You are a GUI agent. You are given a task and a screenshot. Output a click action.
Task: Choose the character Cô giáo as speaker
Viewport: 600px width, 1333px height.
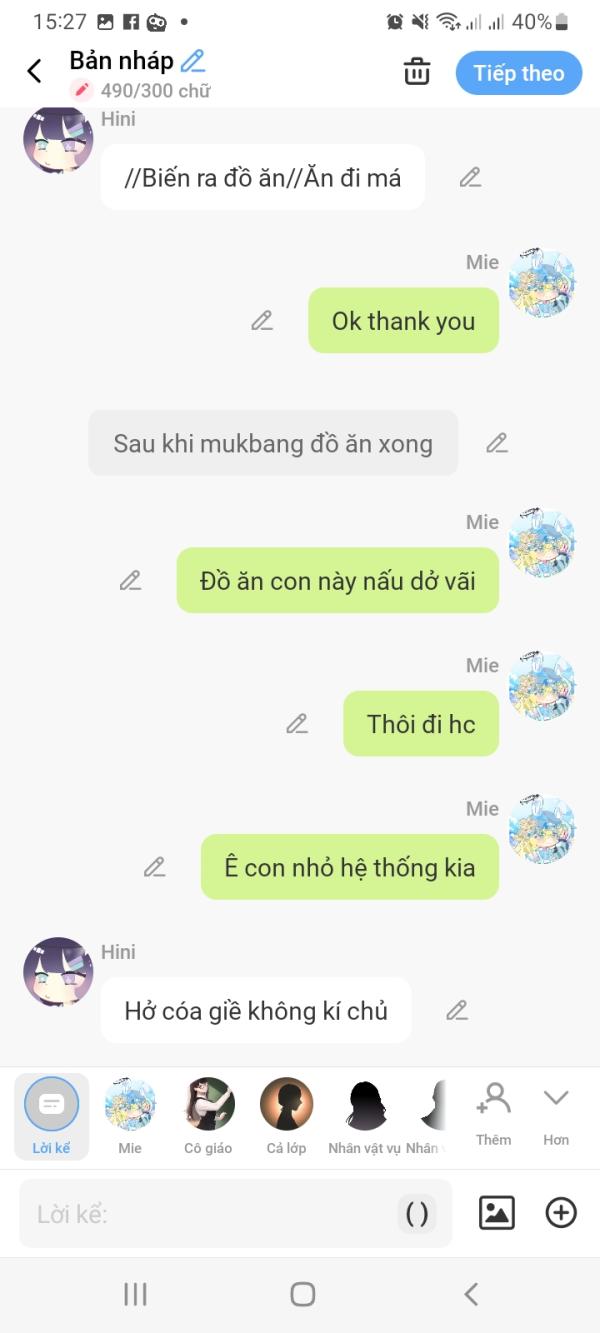[208, 1116]
